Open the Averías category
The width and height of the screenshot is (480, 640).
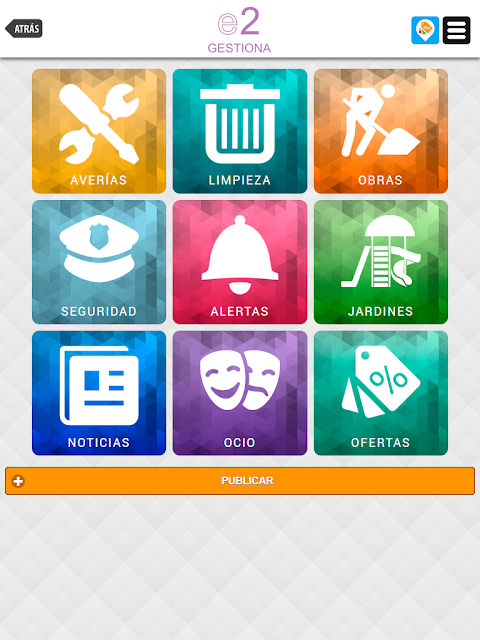point(99,131)
